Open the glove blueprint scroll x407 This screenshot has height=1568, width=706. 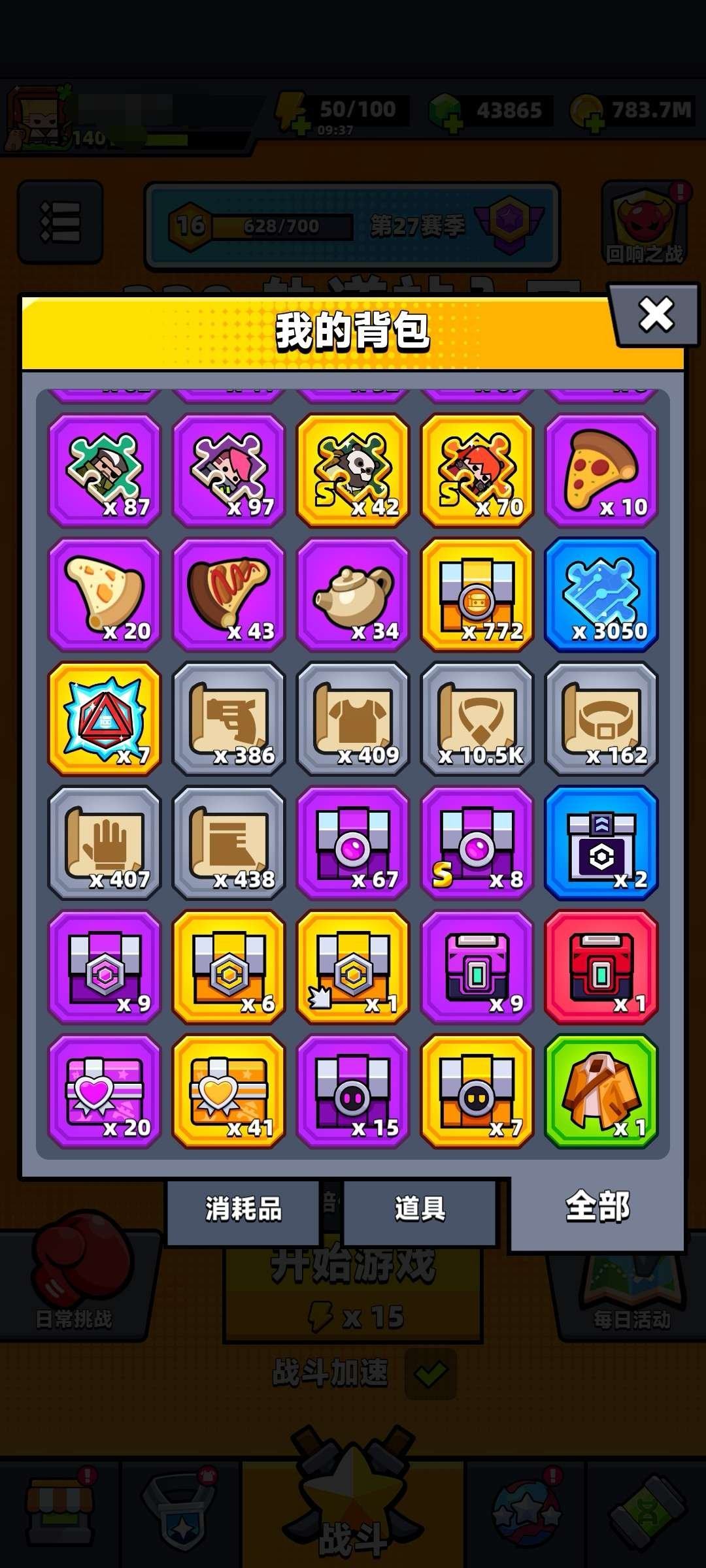pos(105,843)
